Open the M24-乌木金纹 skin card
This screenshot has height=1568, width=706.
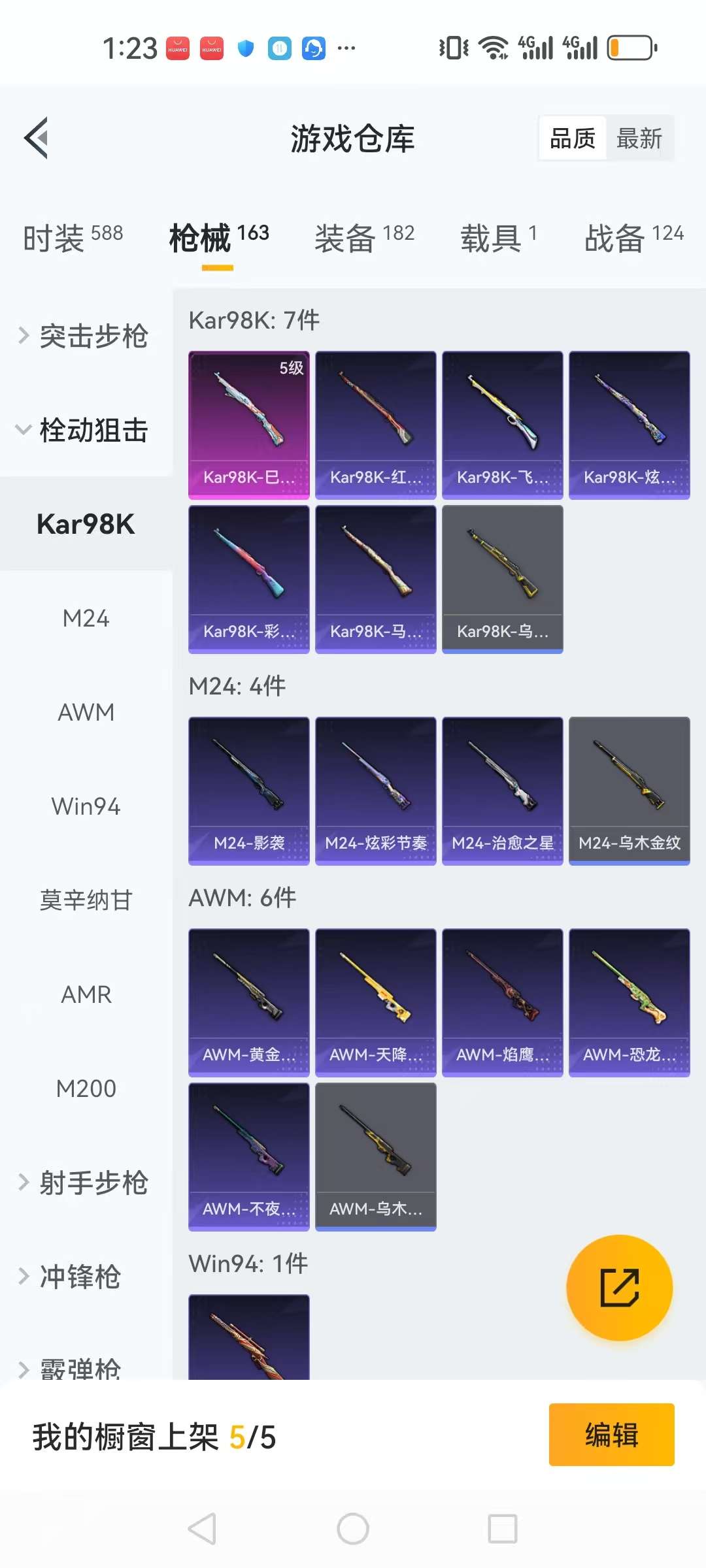pos(629,791)
